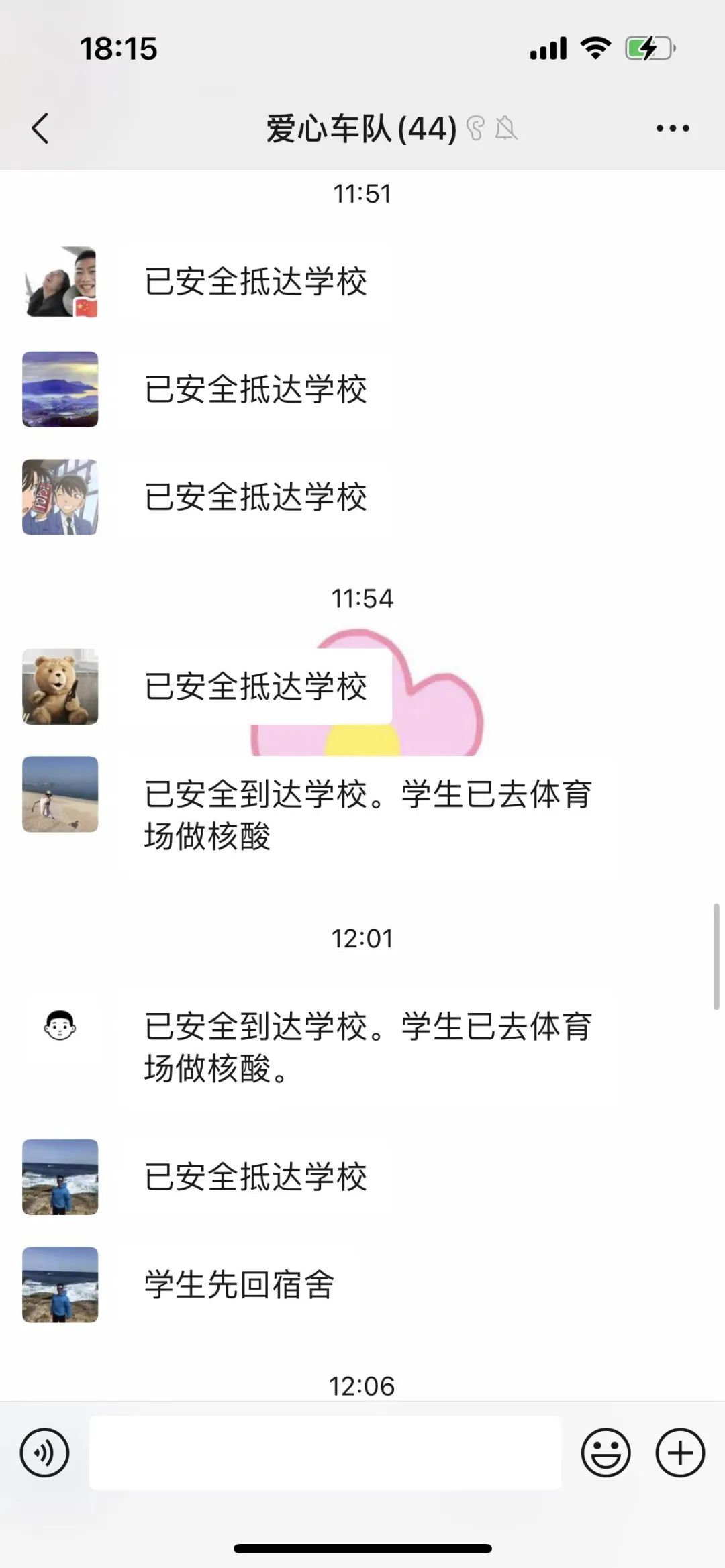Open the emoji sticker panel

(606, 1453)
